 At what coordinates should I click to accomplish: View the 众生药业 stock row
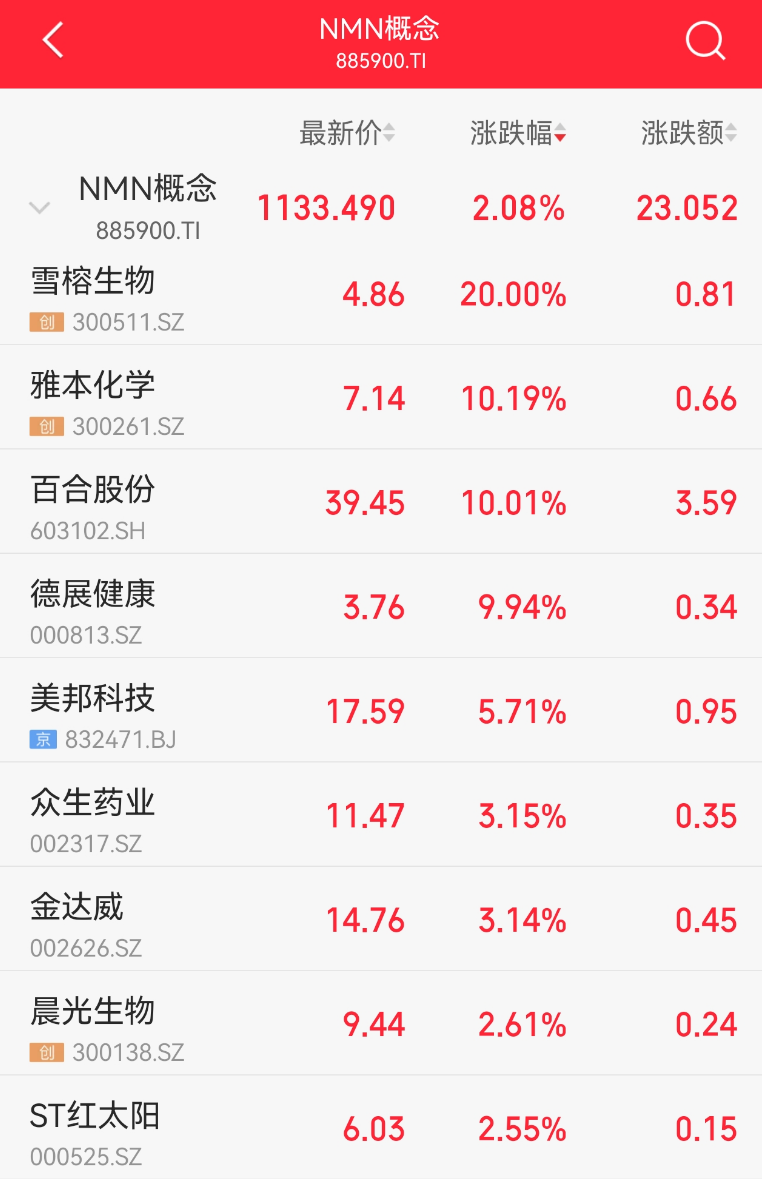click(x=380, y=816)
